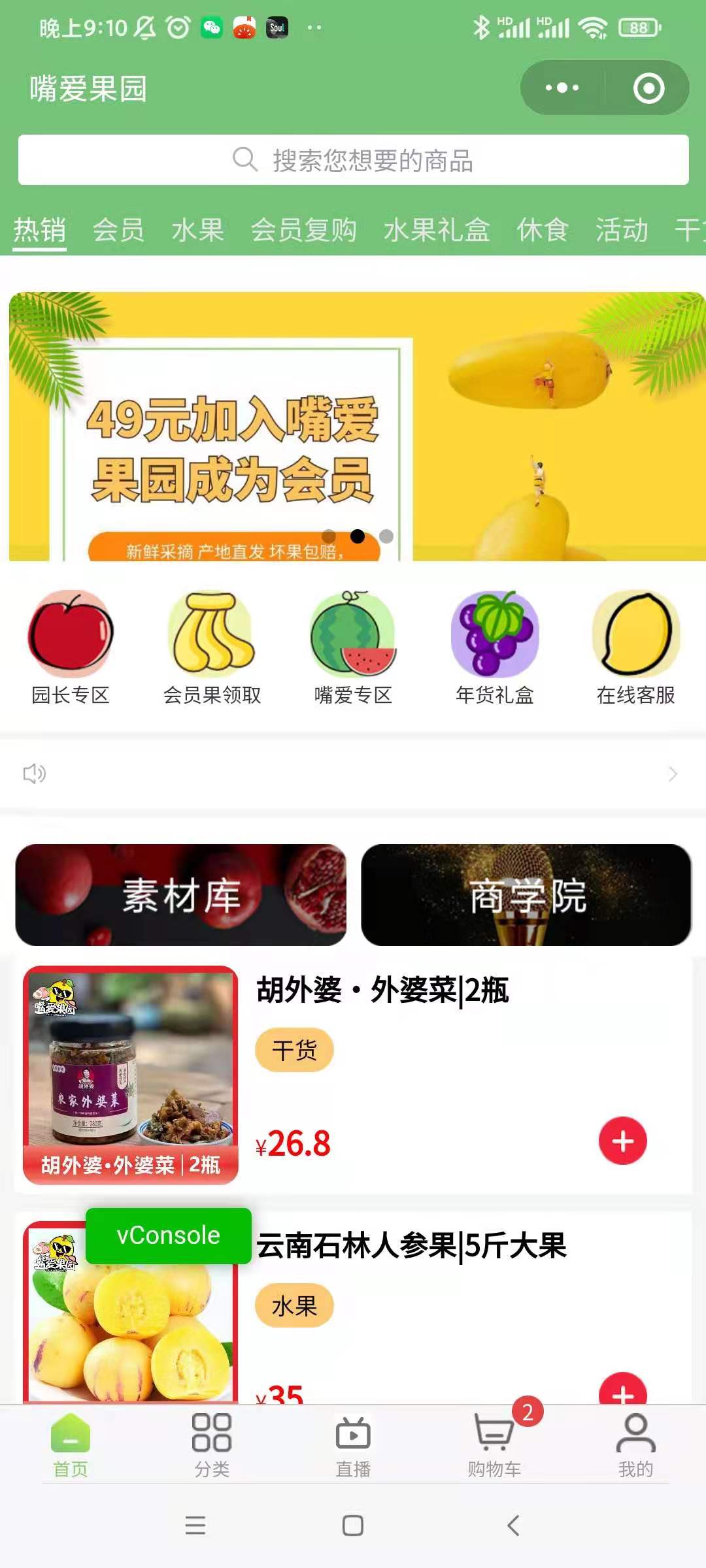Open the mini program overflow menu
The image size is (706, 1568).
coord(562,88)
